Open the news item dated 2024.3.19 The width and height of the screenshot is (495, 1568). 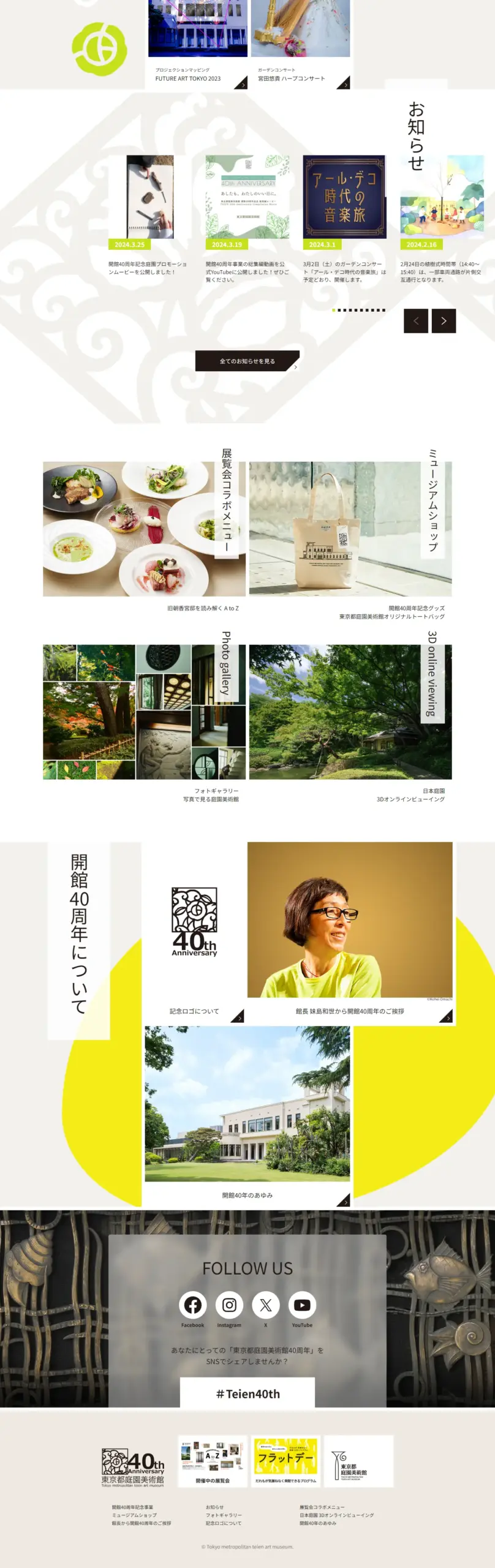point(247,202)
